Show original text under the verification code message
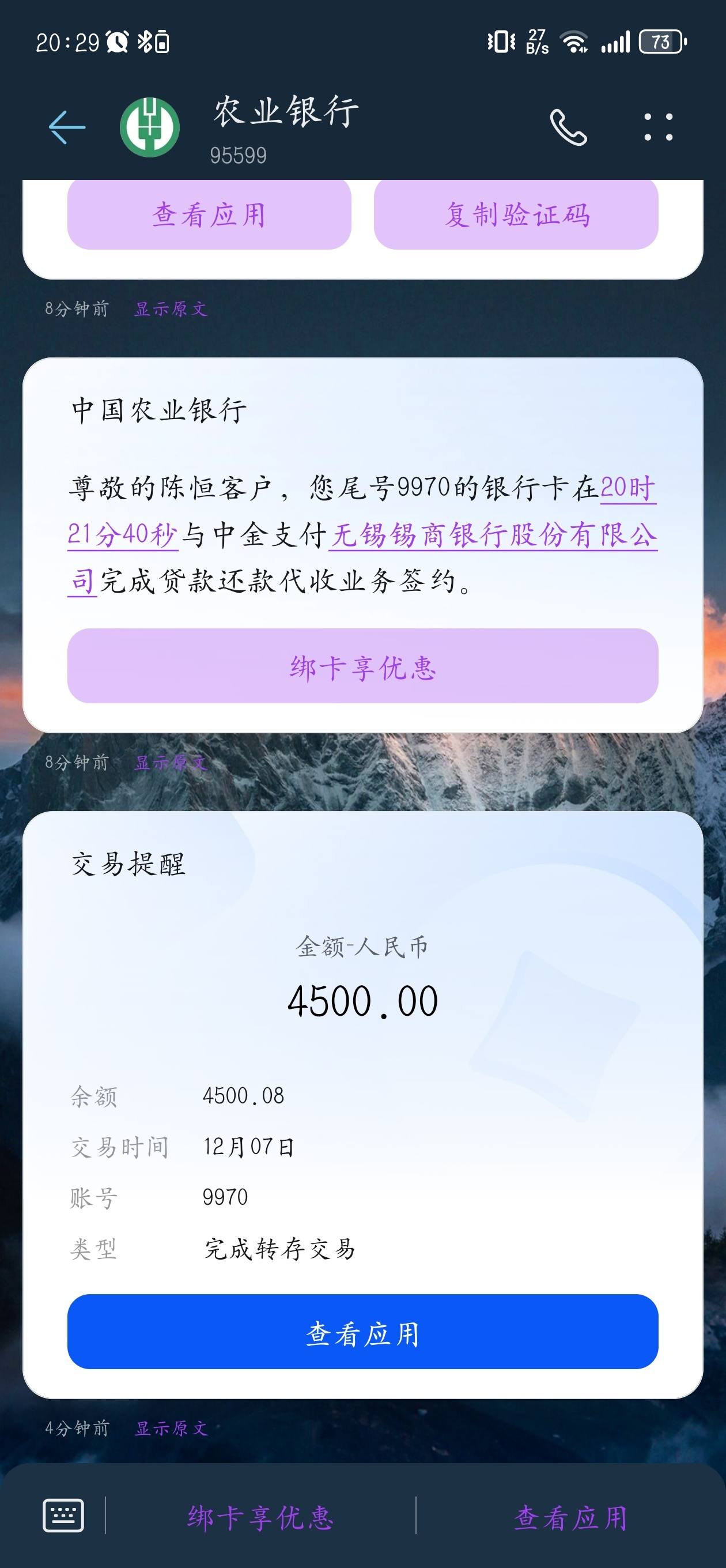The width and height of the screenshot is (726, 1568). (x=171, y=308)
